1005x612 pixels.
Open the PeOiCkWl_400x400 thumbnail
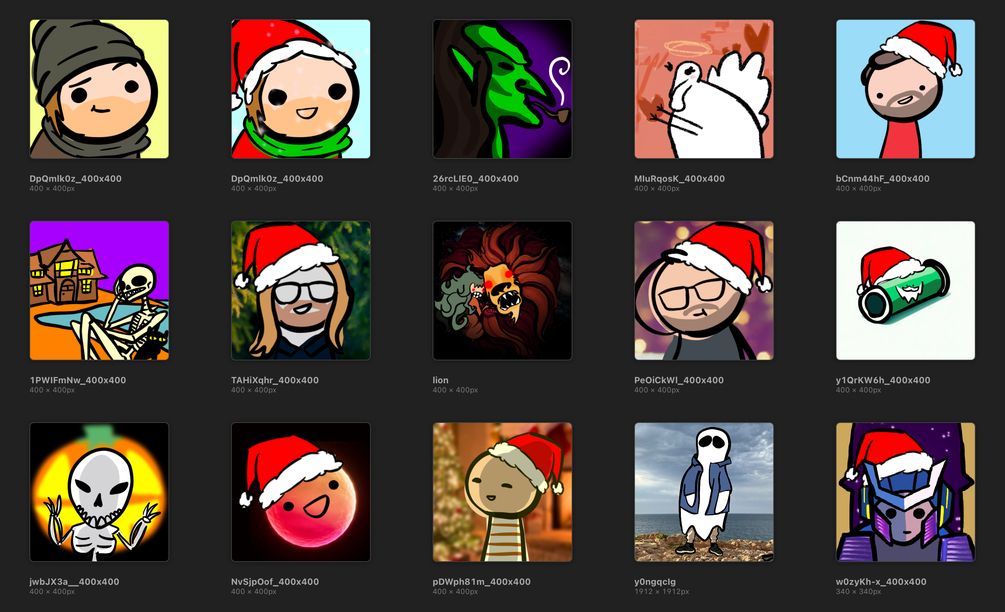[x=703, y=290]
